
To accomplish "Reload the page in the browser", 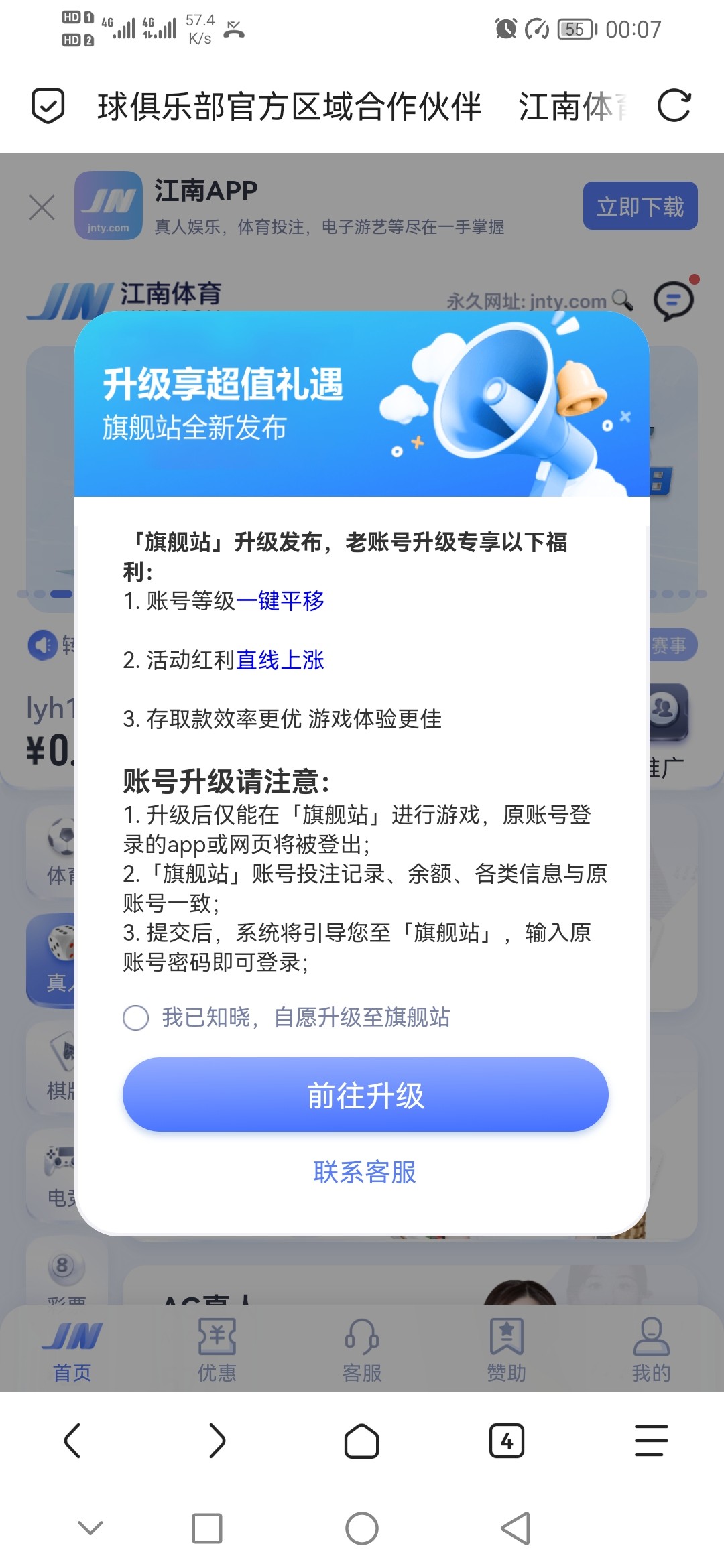I will (674, 106).
